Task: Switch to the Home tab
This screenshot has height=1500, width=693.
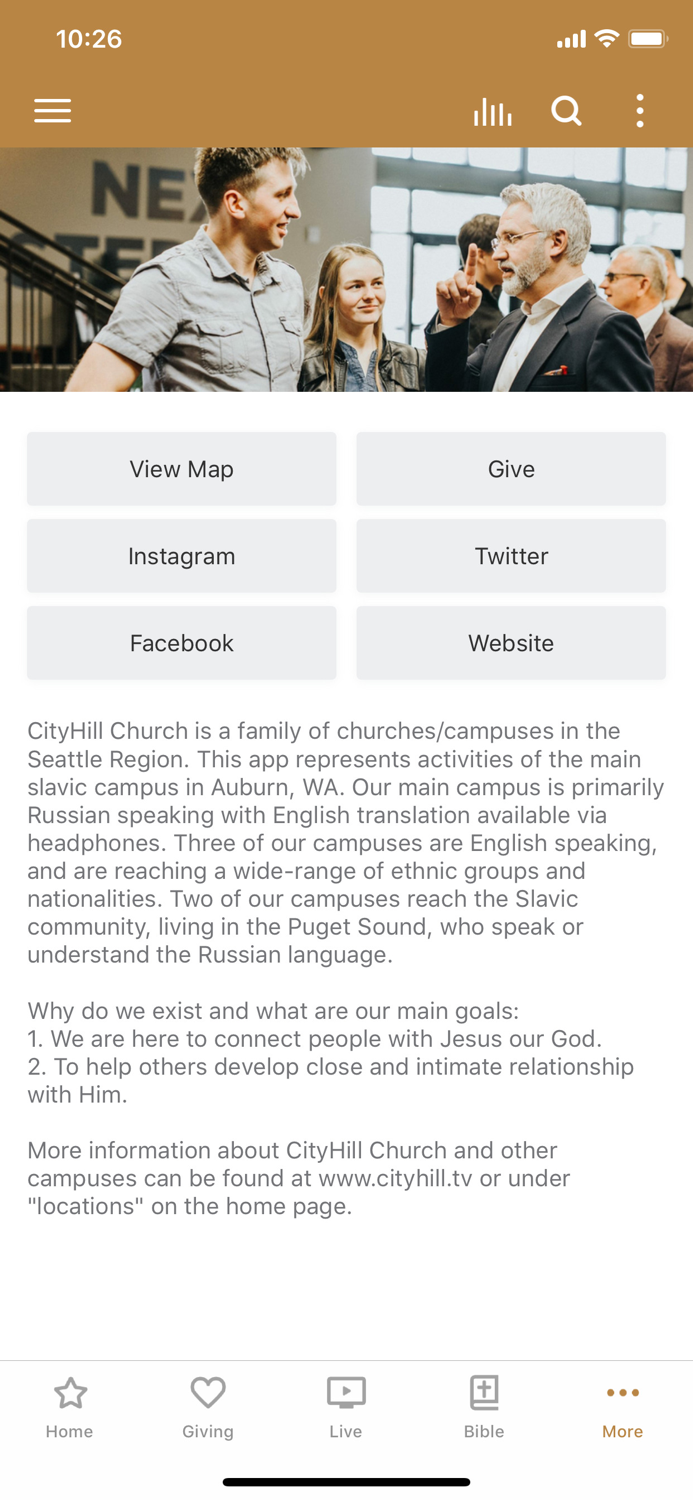Action: (x=70, y=1407)
